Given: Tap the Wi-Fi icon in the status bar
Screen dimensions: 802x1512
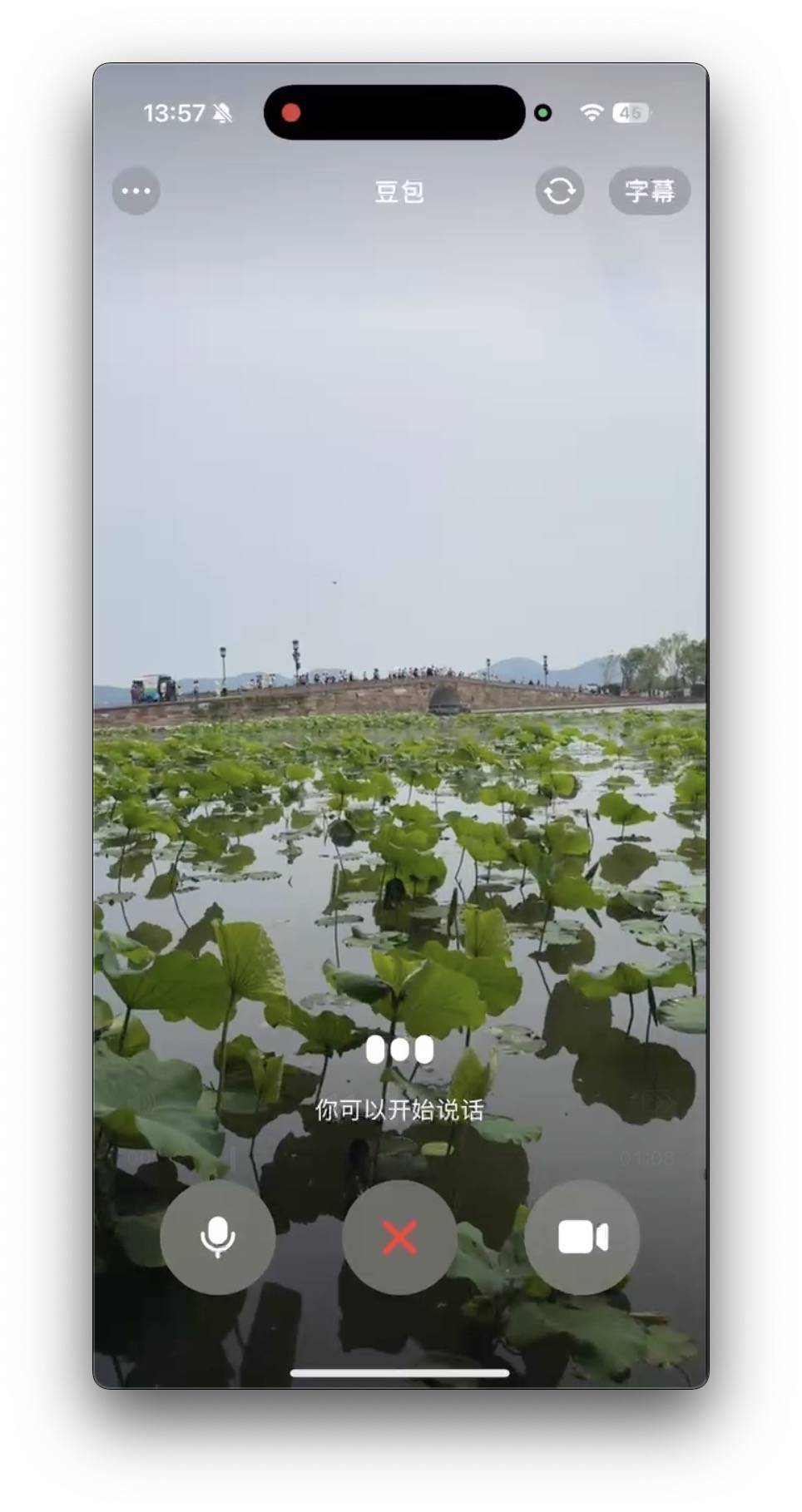Looking at the screenshot, I should [x=592, y=112].
